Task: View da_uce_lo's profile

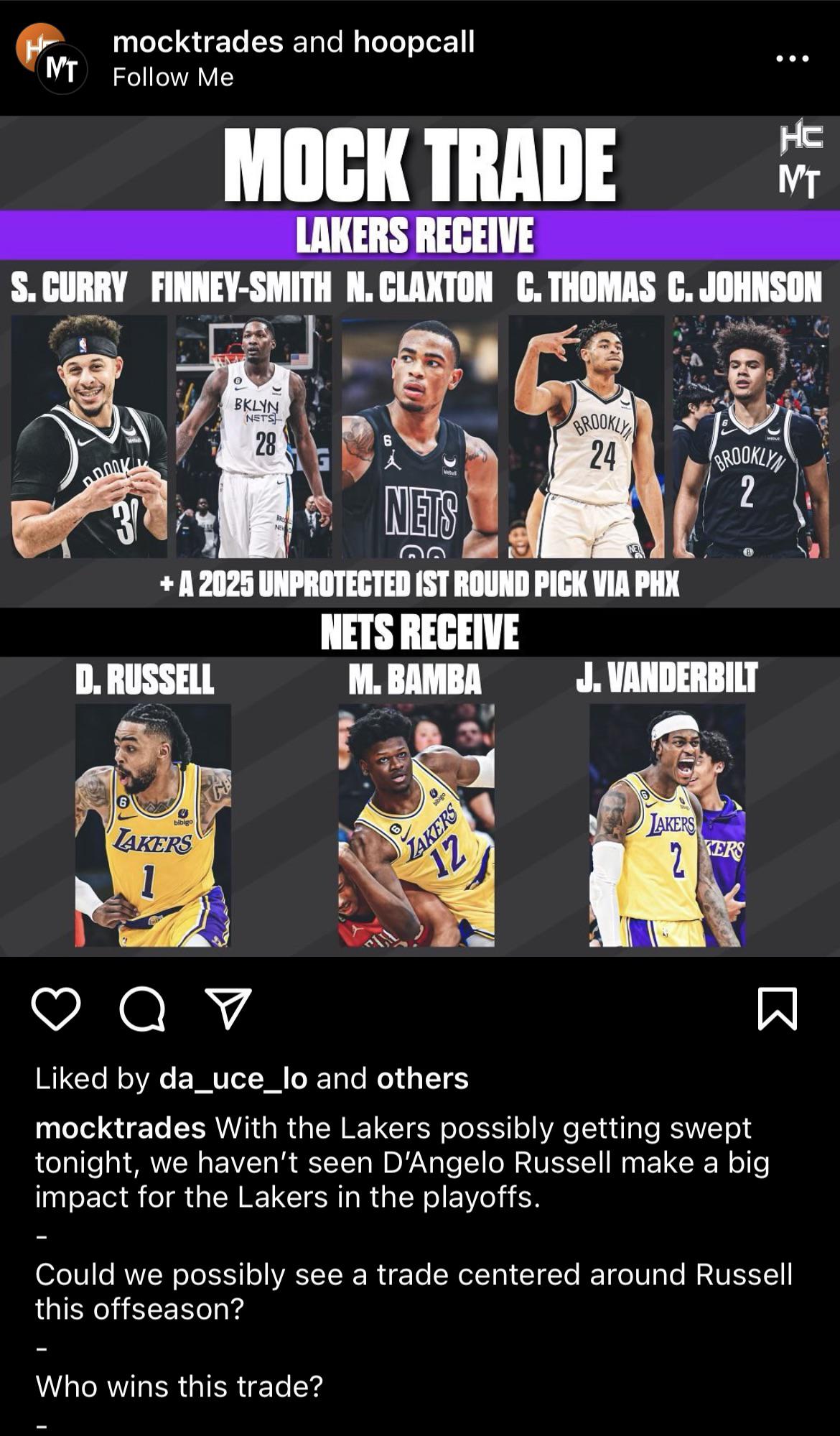Action: coord(233,1078)
